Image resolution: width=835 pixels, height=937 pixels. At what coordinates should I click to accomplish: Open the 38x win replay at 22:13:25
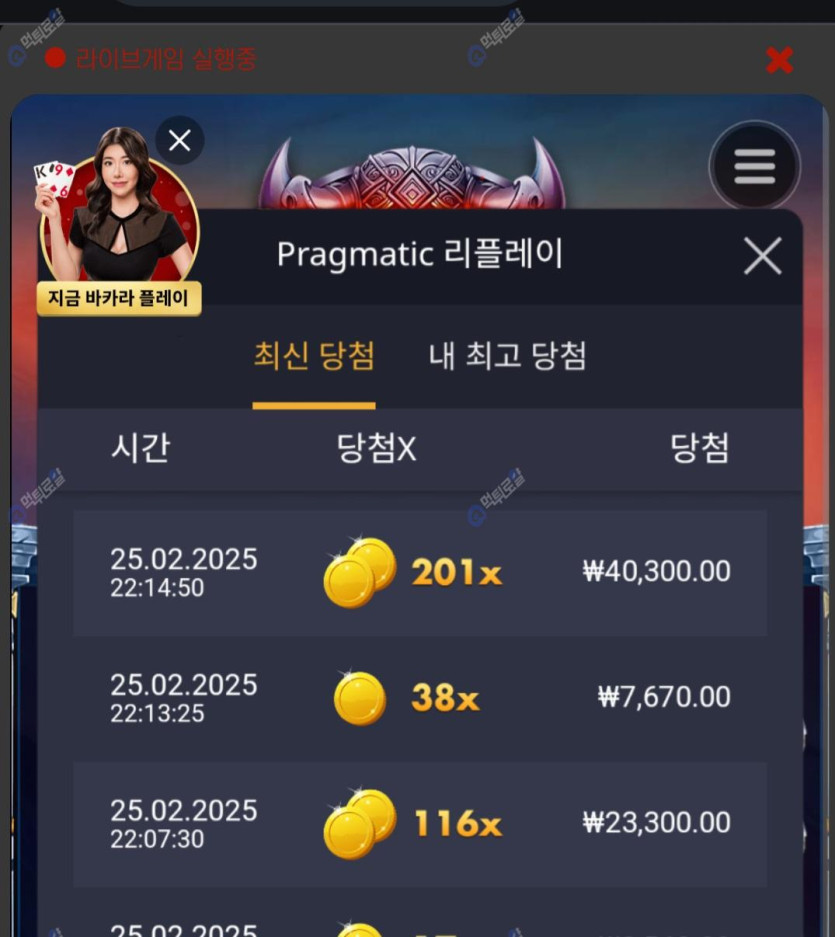[420, 698]
